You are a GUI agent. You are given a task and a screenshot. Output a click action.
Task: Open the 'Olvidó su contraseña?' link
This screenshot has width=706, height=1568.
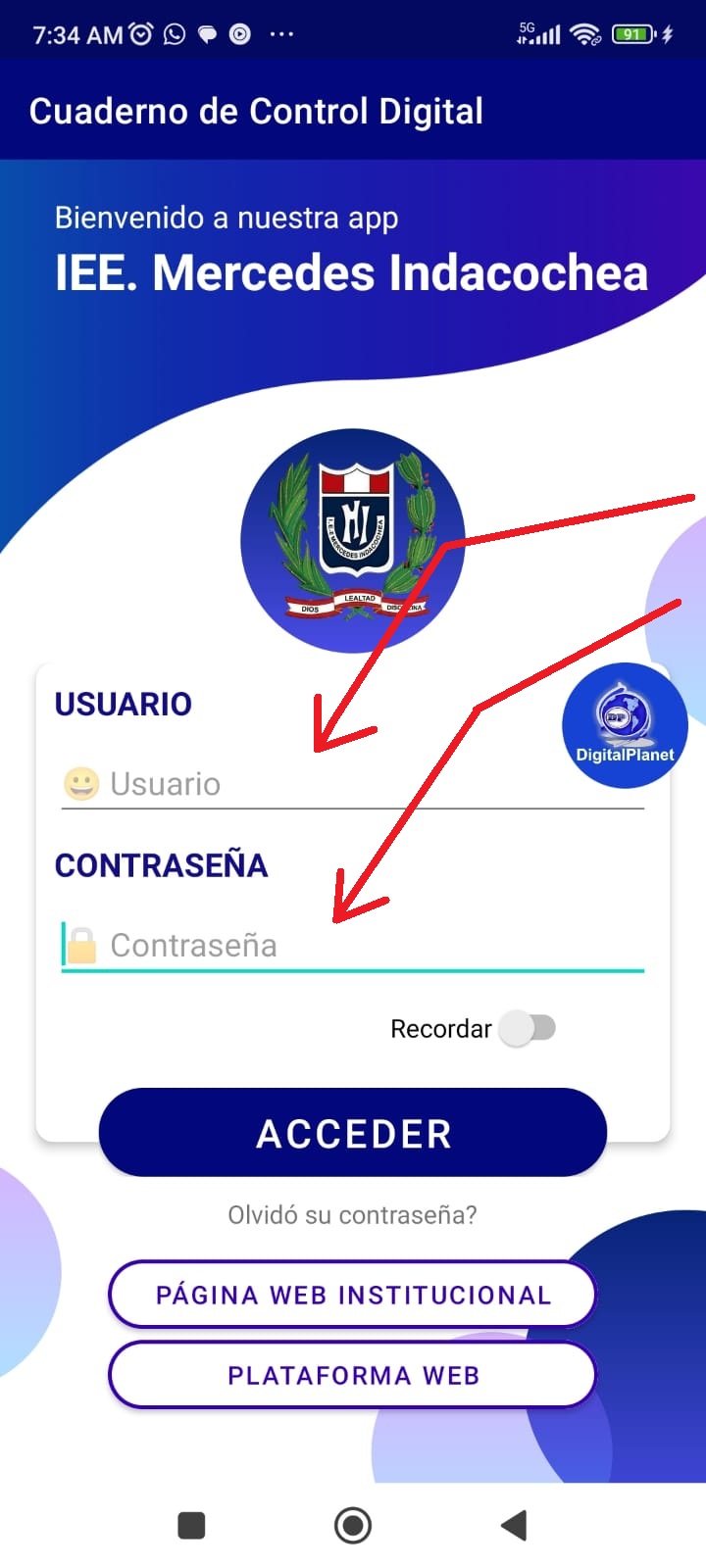[x=352, y=1215]
